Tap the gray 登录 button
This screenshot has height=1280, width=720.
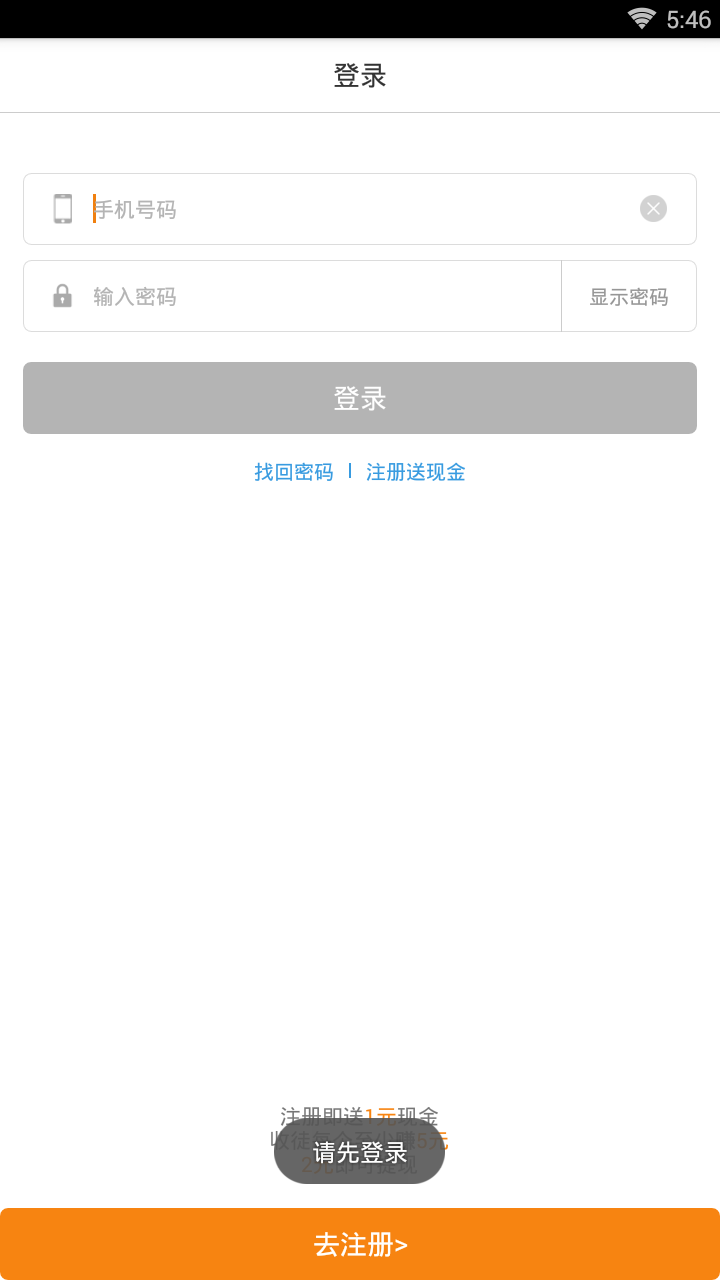click(360, 398)
